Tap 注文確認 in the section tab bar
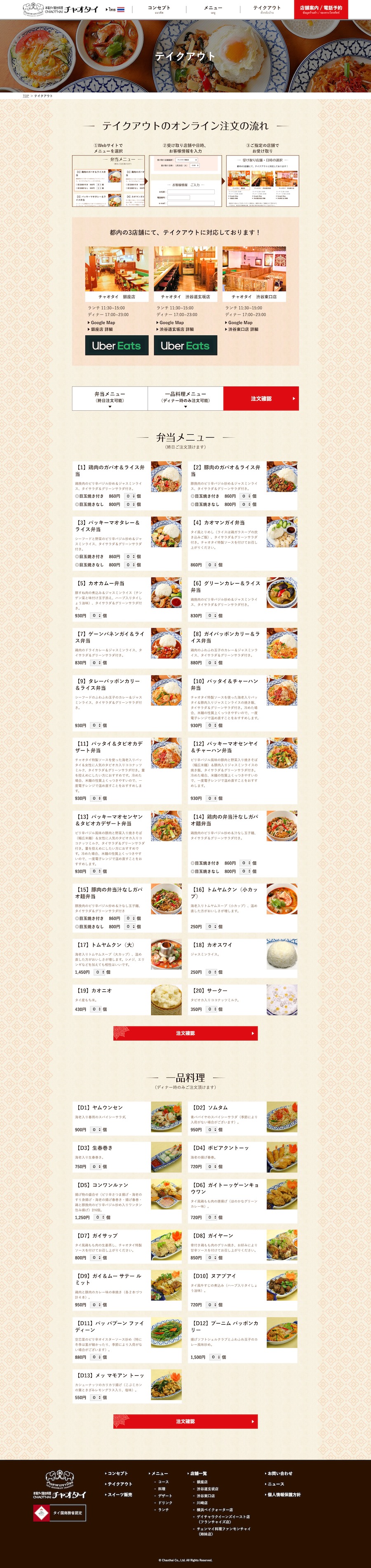The height and width of the screenshot is (1568, 371). coord(261,398)
